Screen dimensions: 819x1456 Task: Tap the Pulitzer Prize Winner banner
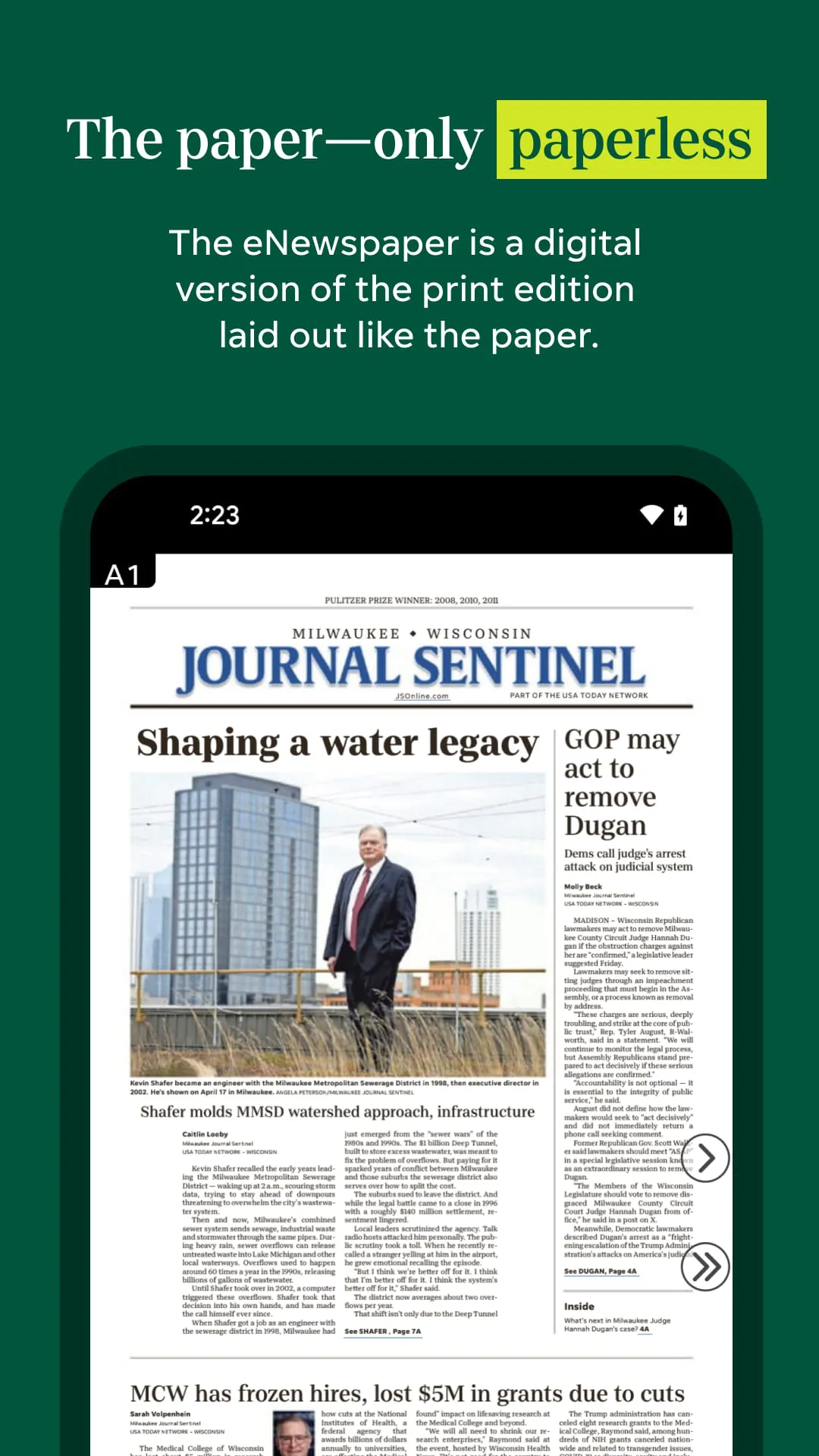[x=412, y=598]
